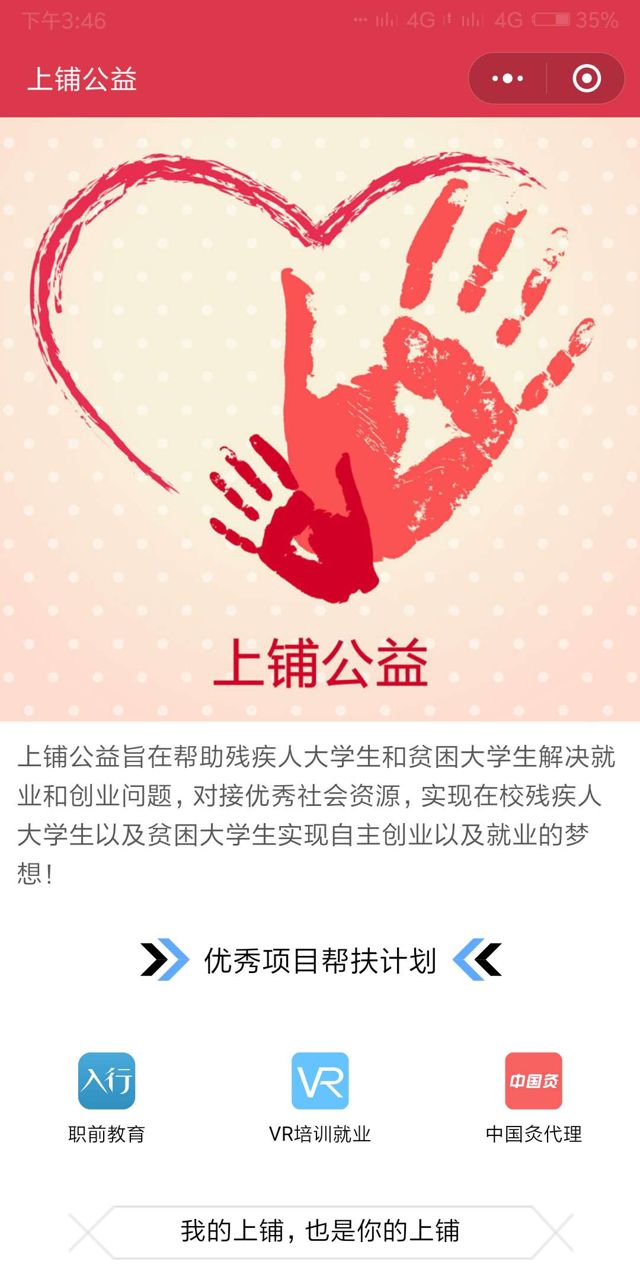The image size is (640, 1280).
Task: Close the mini program with the circle button
Action: click(x=586, y=79)
